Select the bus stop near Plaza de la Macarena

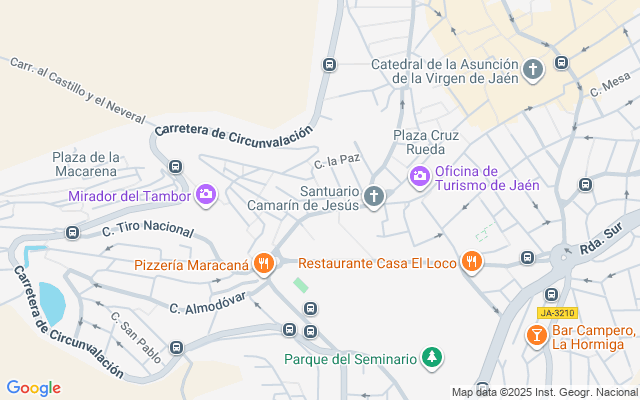click(x=176, y=167)
